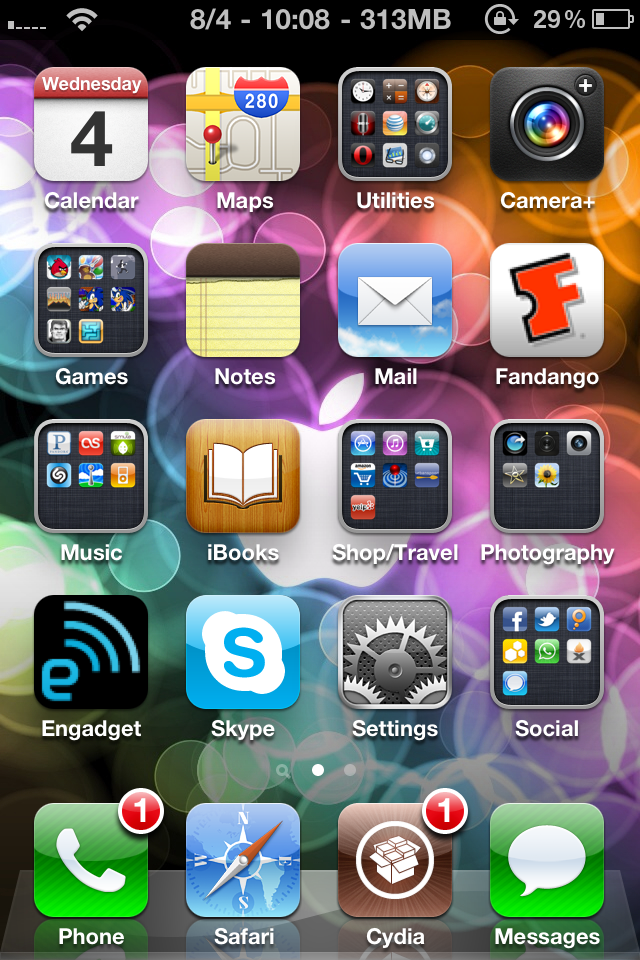Screen dimensions: 640x960
Task: Open the Mail app
Action: [395, 301]
